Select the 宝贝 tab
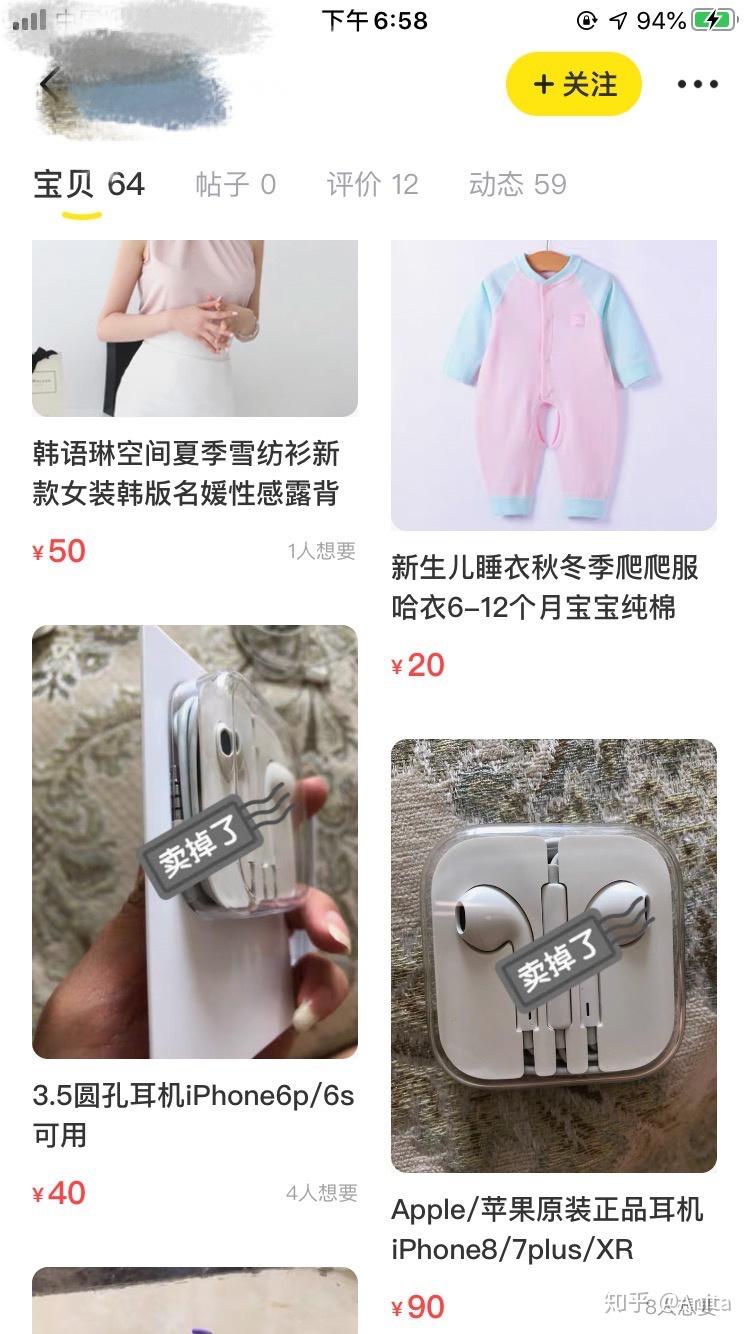The width and height of the screenshot is (750, 1334). 88,184
